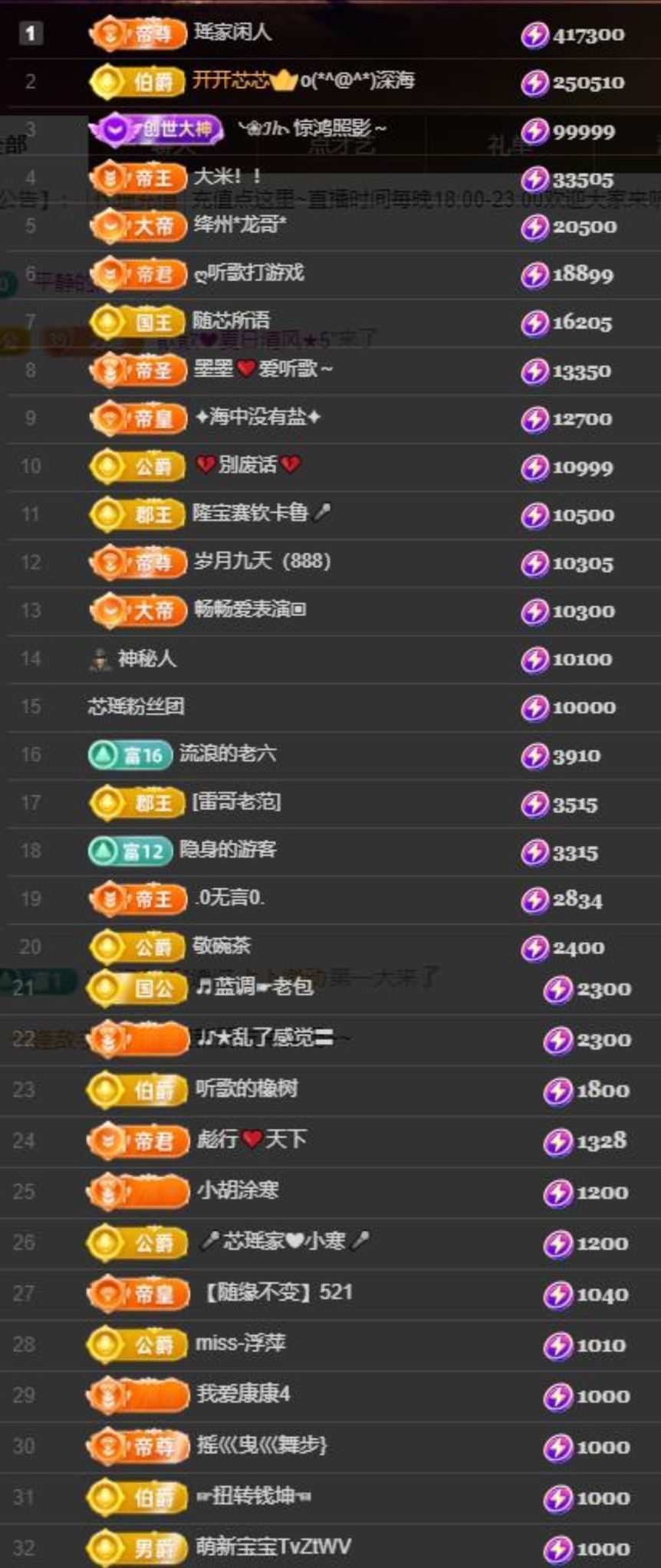The width and height of the screenshot is (661, 1568).
Task: Open the 神秘人 entry
Action: [146, 658]
